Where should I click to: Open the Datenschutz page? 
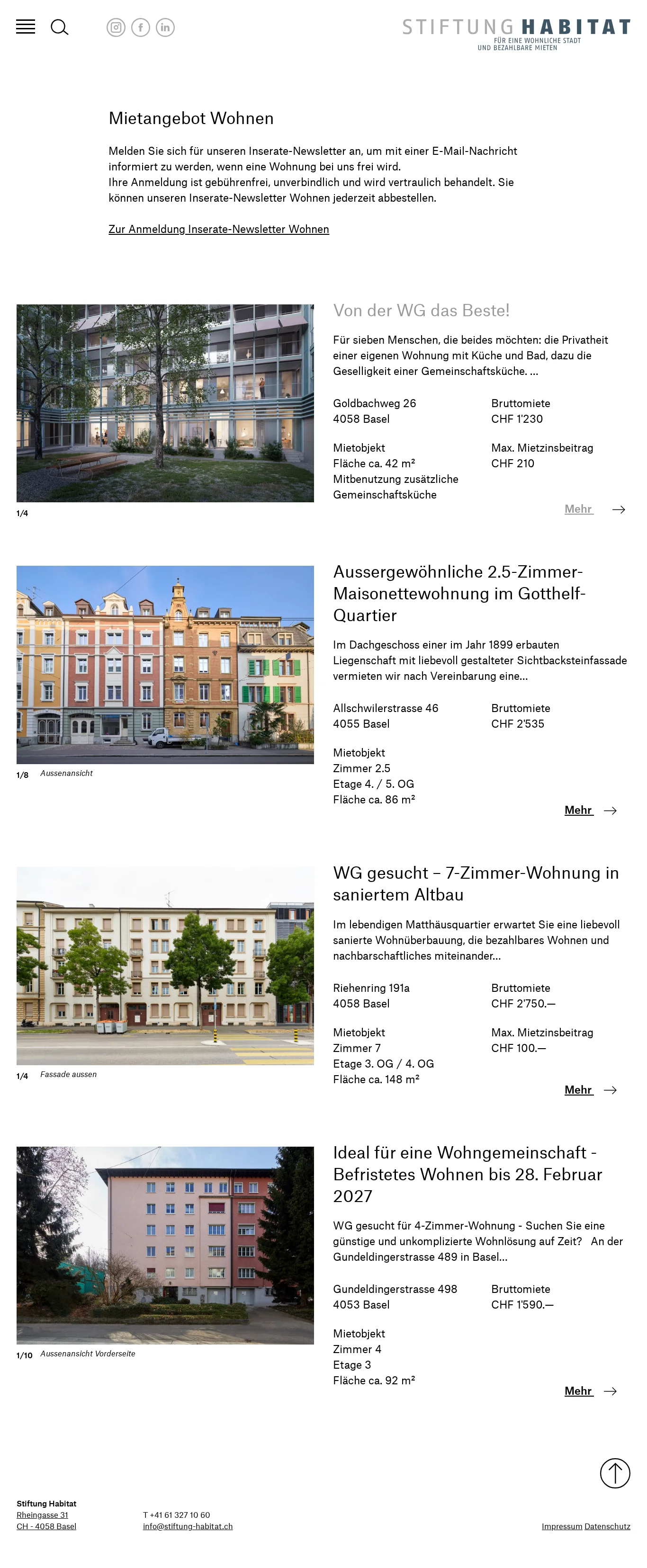point(607,1527)
